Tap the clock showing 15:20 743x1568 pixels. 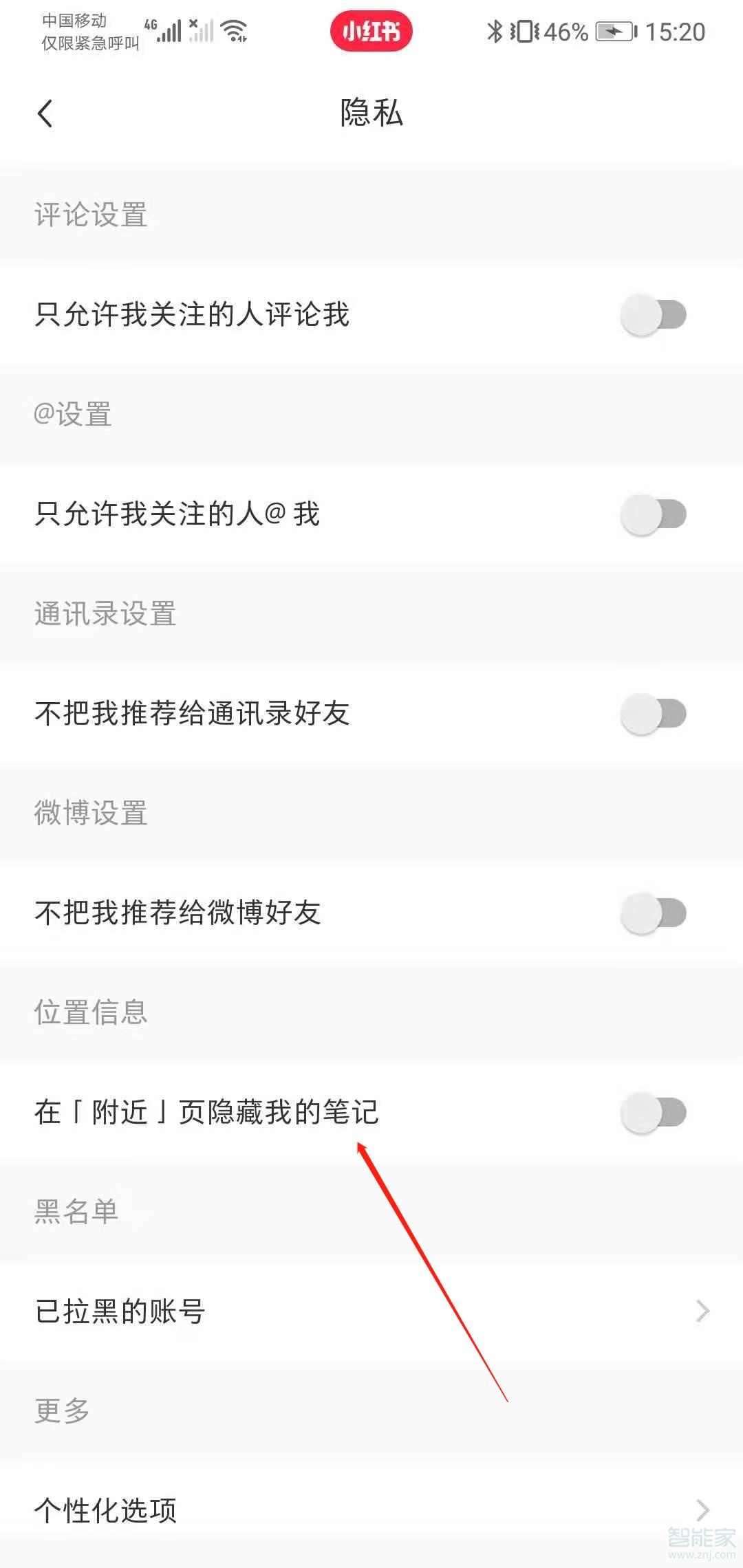coord(677,31)
